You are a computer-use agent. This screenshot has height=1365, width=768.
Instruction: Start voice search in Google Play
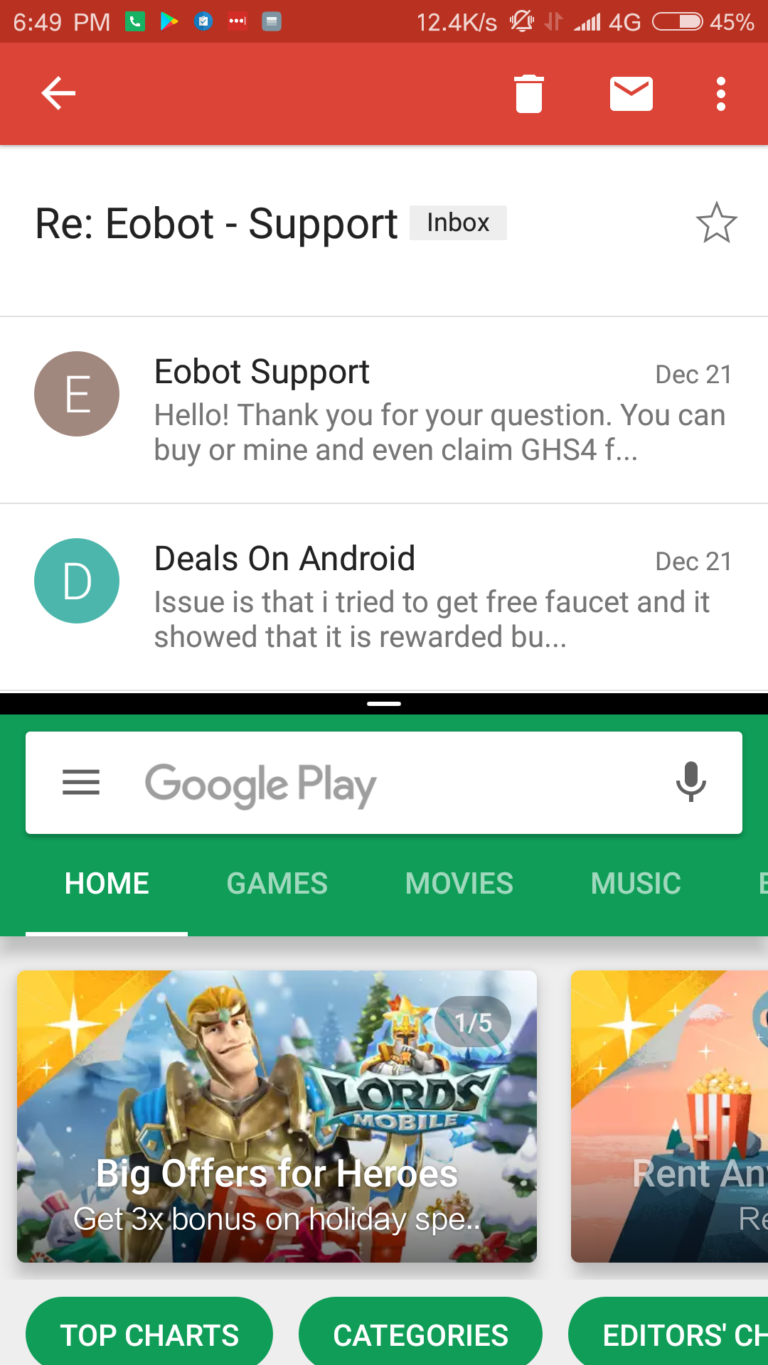tap(690, 782)
